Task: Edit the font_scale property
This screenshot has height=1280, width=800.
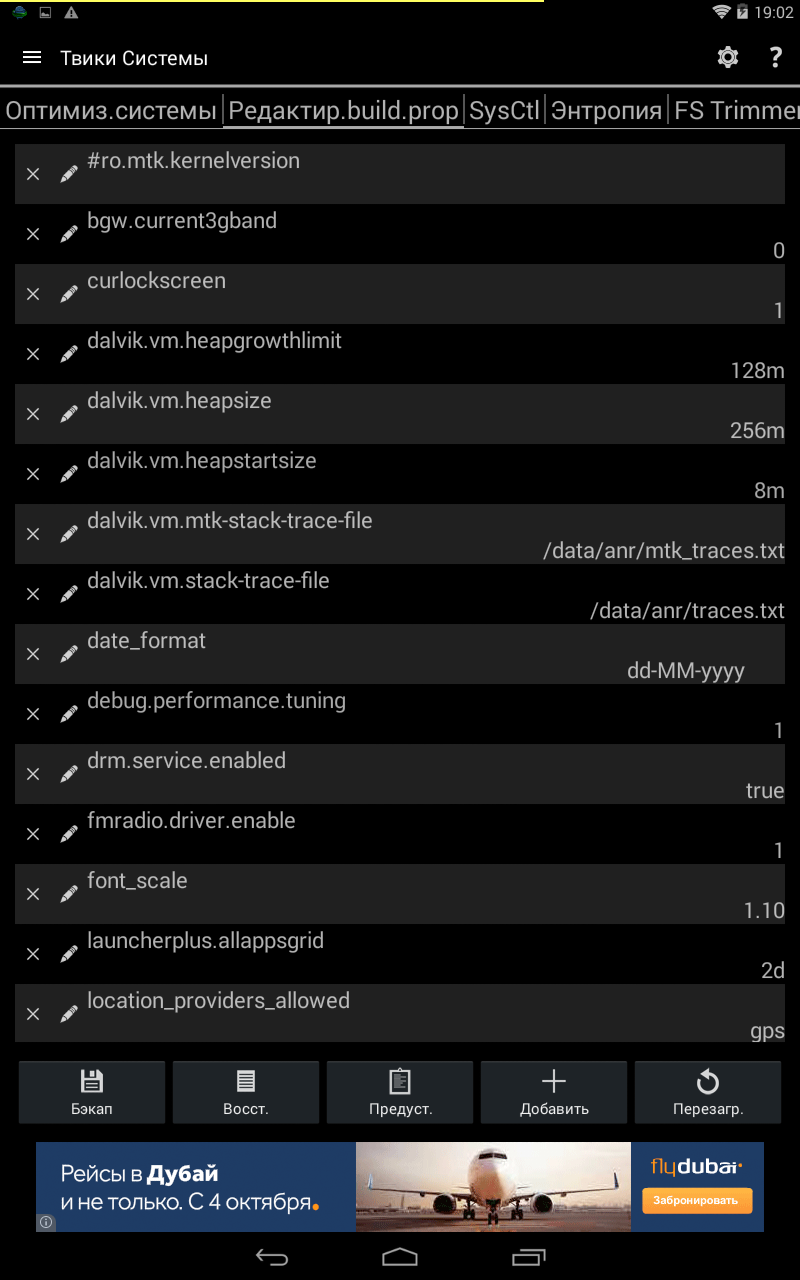Action: pyautogui.click(x=69, y=894)
